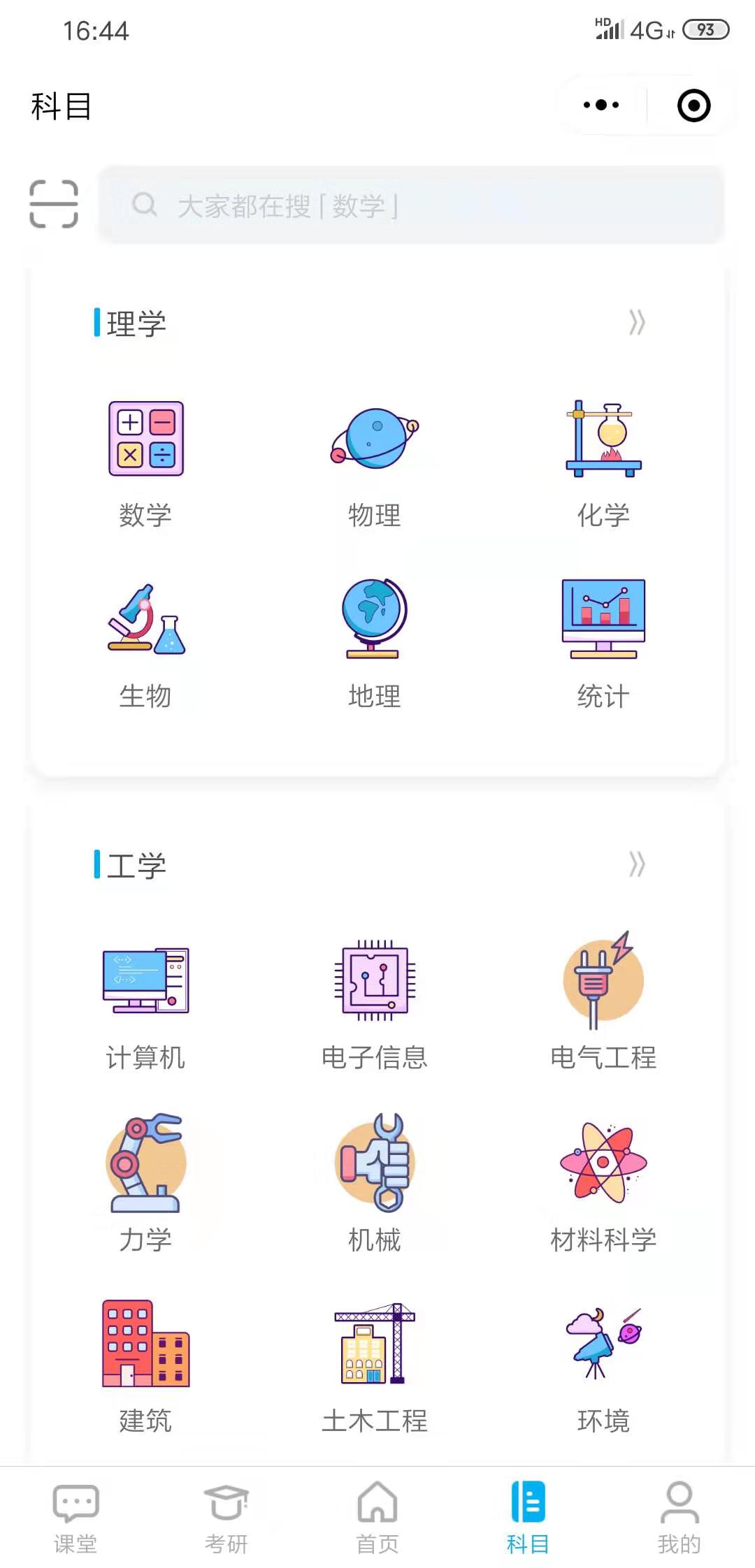Switch to the 考研 tab
This screenshot has height=1568, width=755.
coord(226,1518)
